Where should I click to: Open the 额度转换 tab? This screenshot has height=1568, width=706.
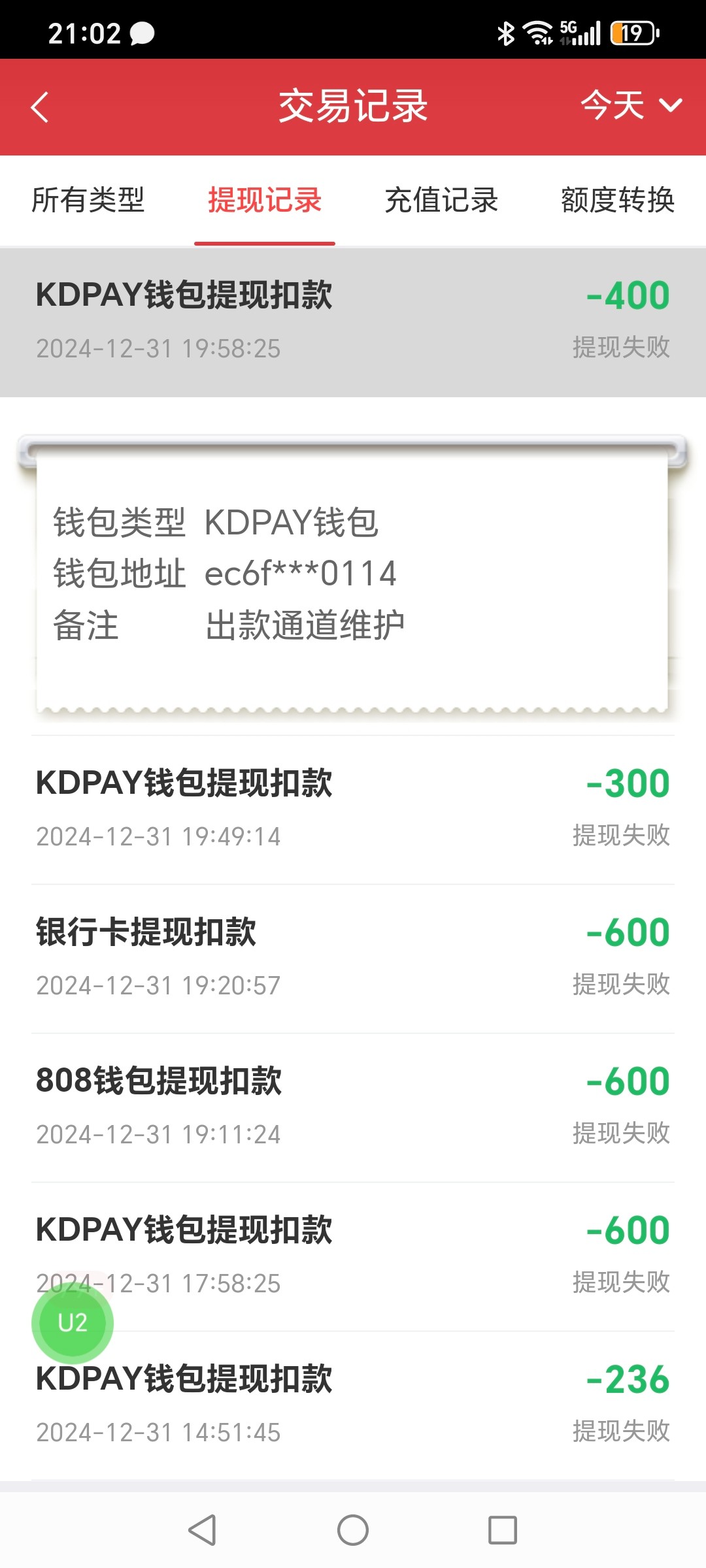click(x=617, y=200)
